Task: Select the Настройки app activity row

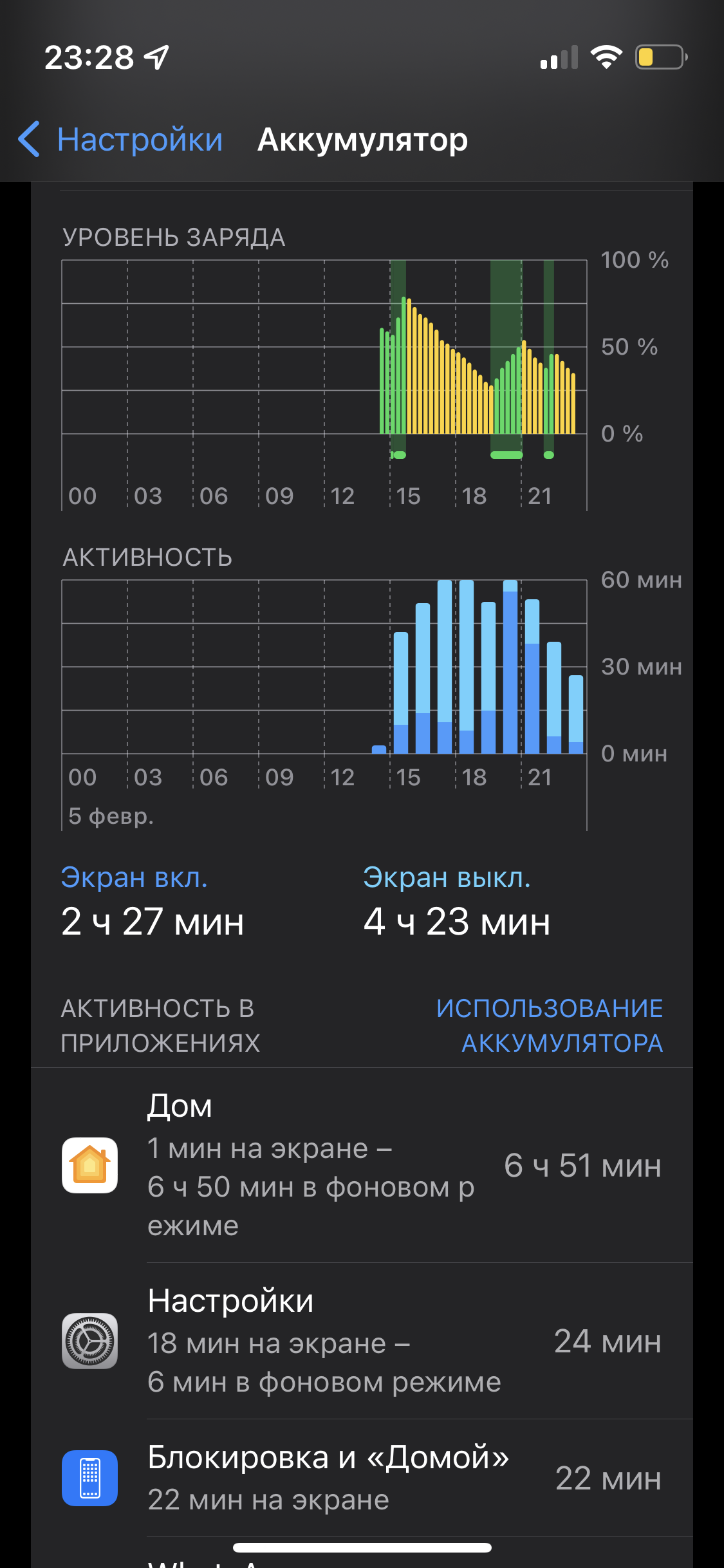Action: (x=362, y=1341)
